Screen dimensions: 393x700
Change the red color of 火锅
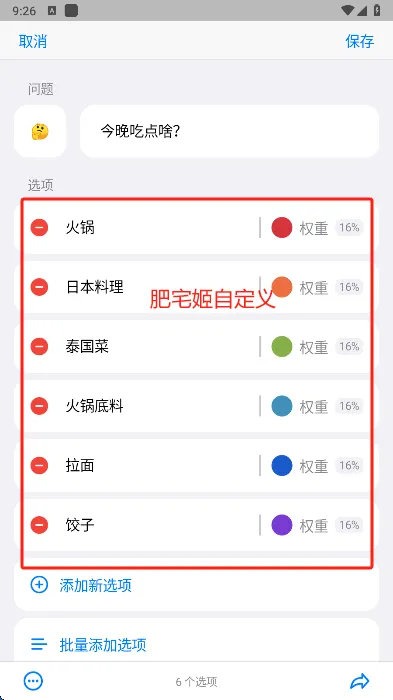click(282, 227)
